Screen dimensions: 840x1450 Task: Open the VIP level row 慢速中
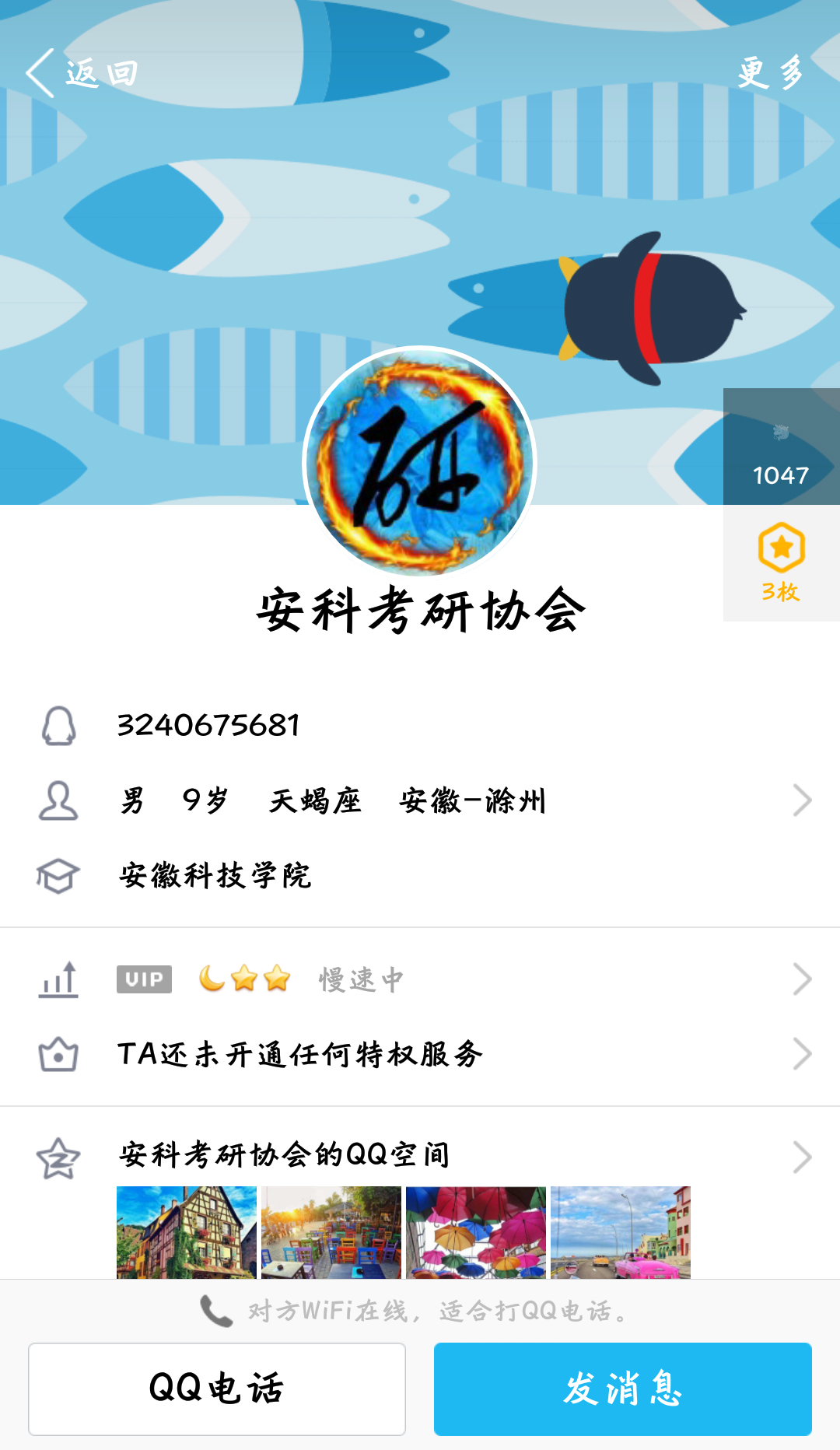click(420, 979)
